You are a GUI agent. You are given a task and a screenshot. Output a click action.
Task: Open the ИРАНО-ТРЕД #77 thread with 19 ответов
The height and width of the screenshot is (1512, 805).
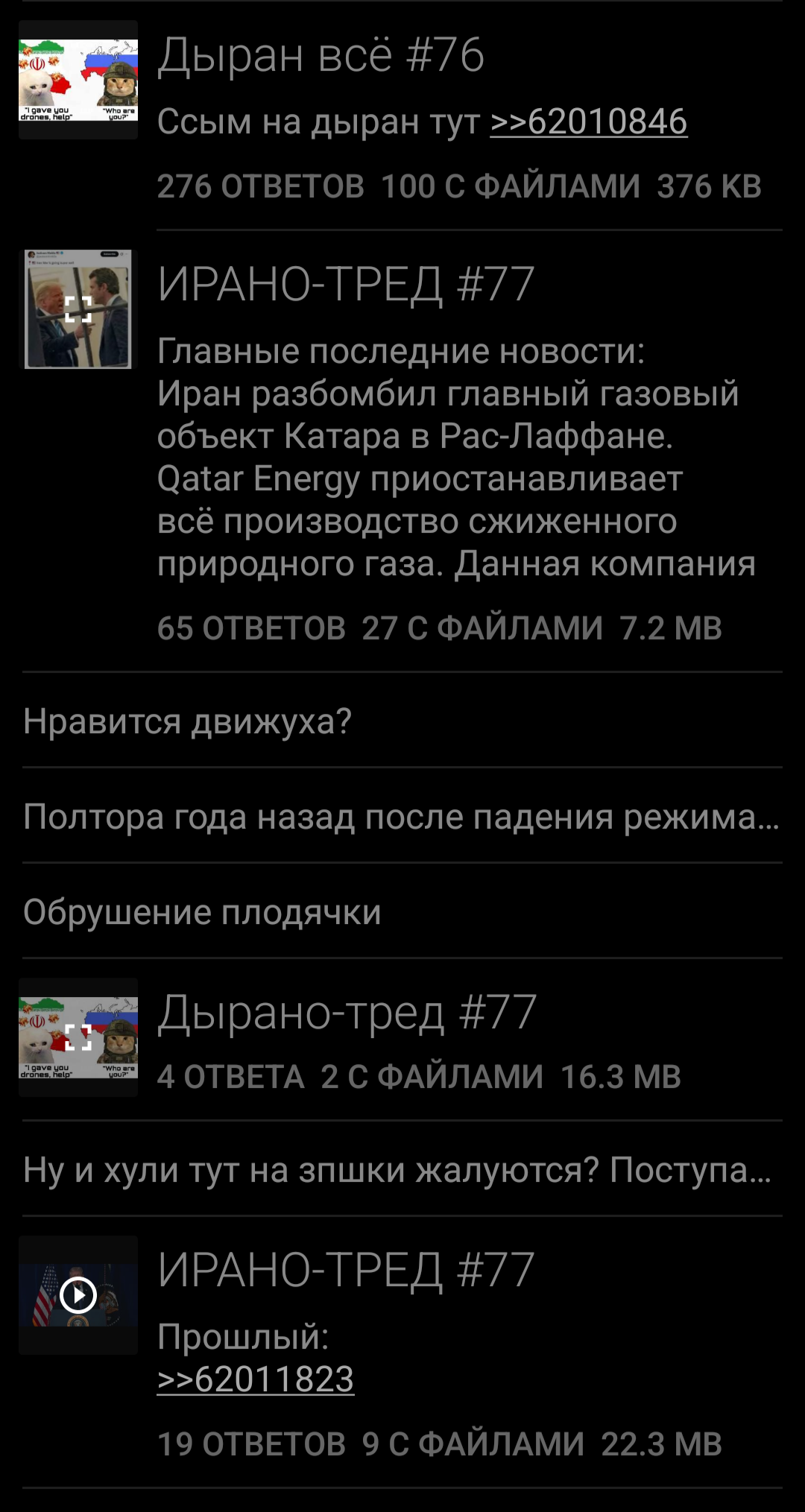(346, 1271)
